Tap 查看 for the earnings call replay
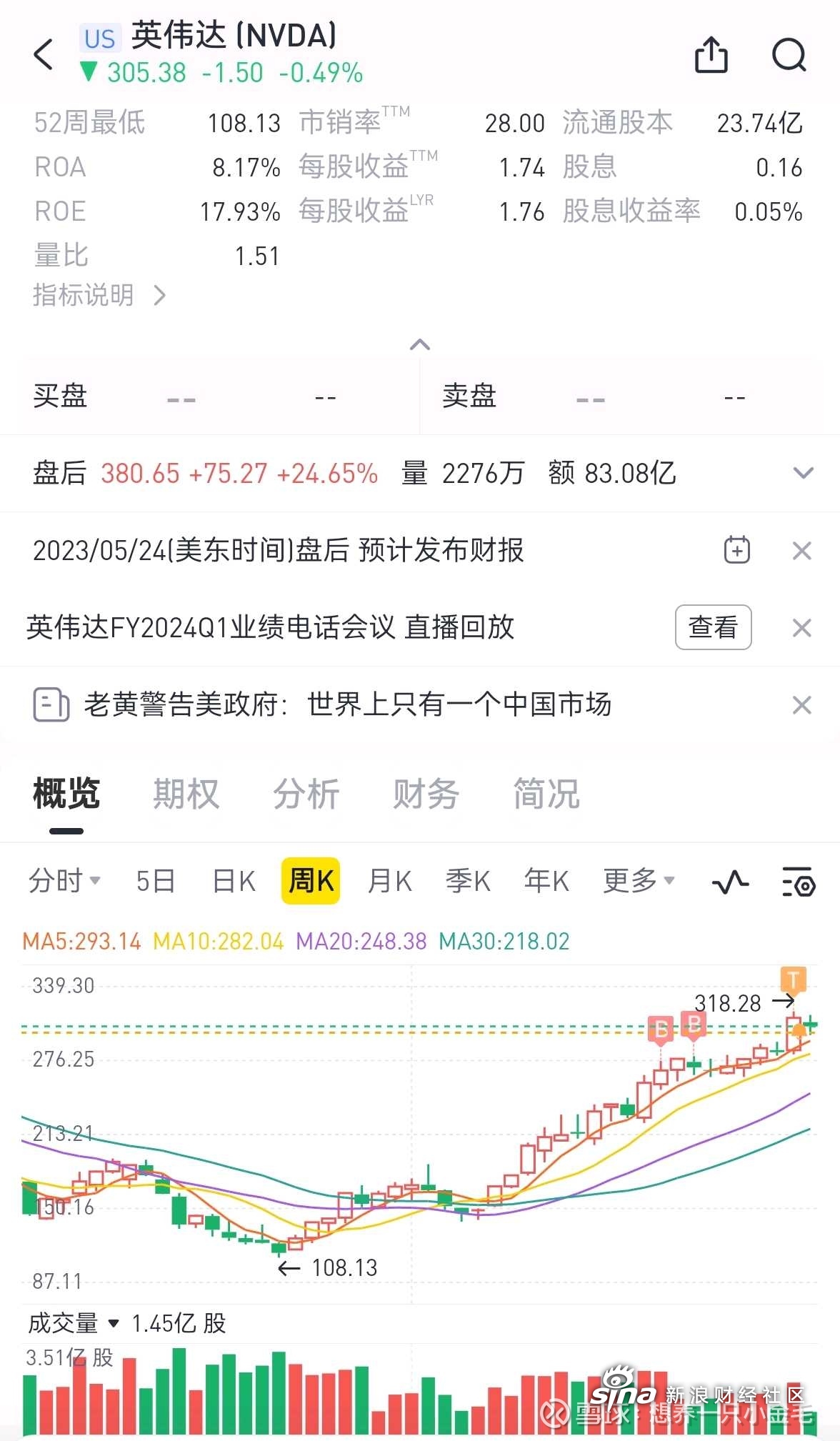This screenshot has height=1441, width=840. click(x=713, y=627)
